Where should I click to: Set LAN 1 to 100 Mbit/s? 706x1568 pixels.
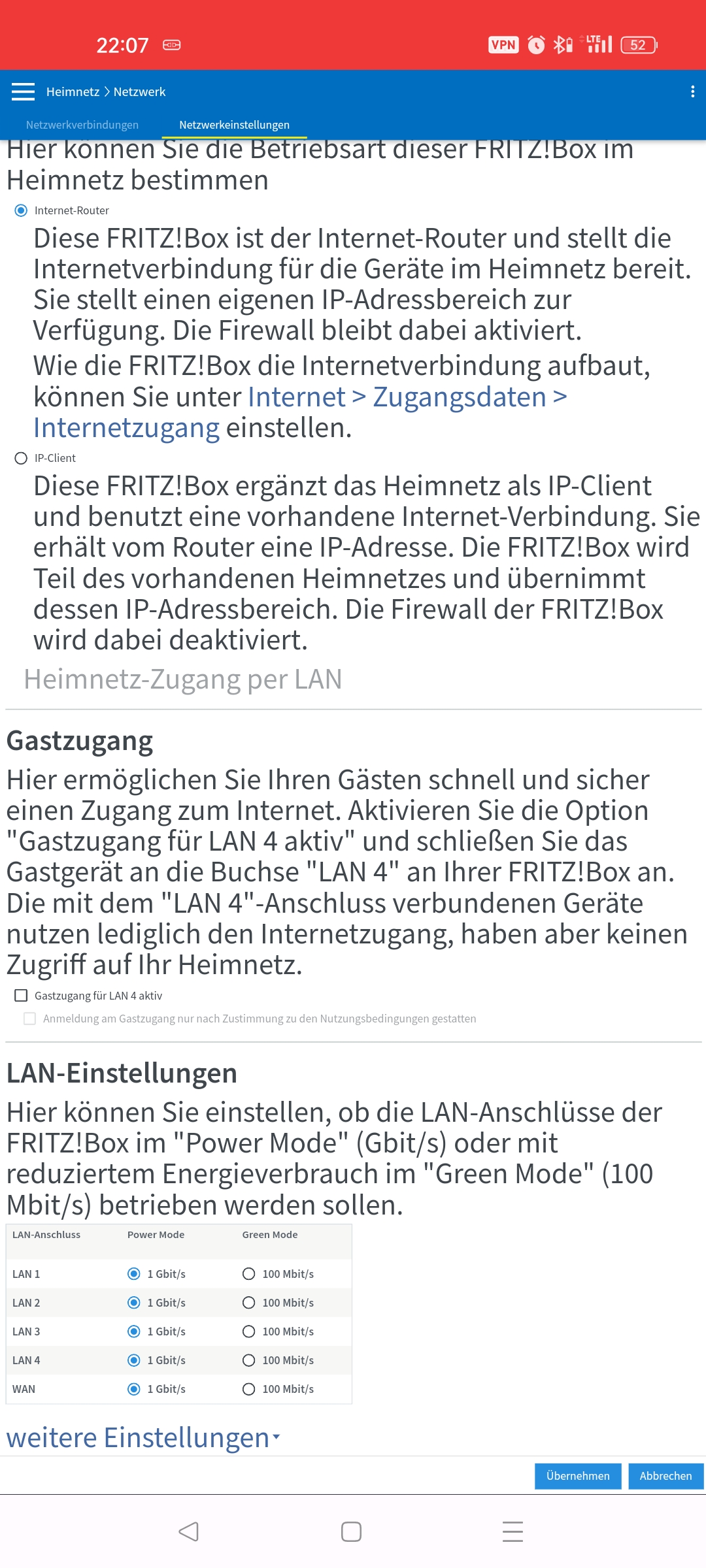tap(248, 1274)
